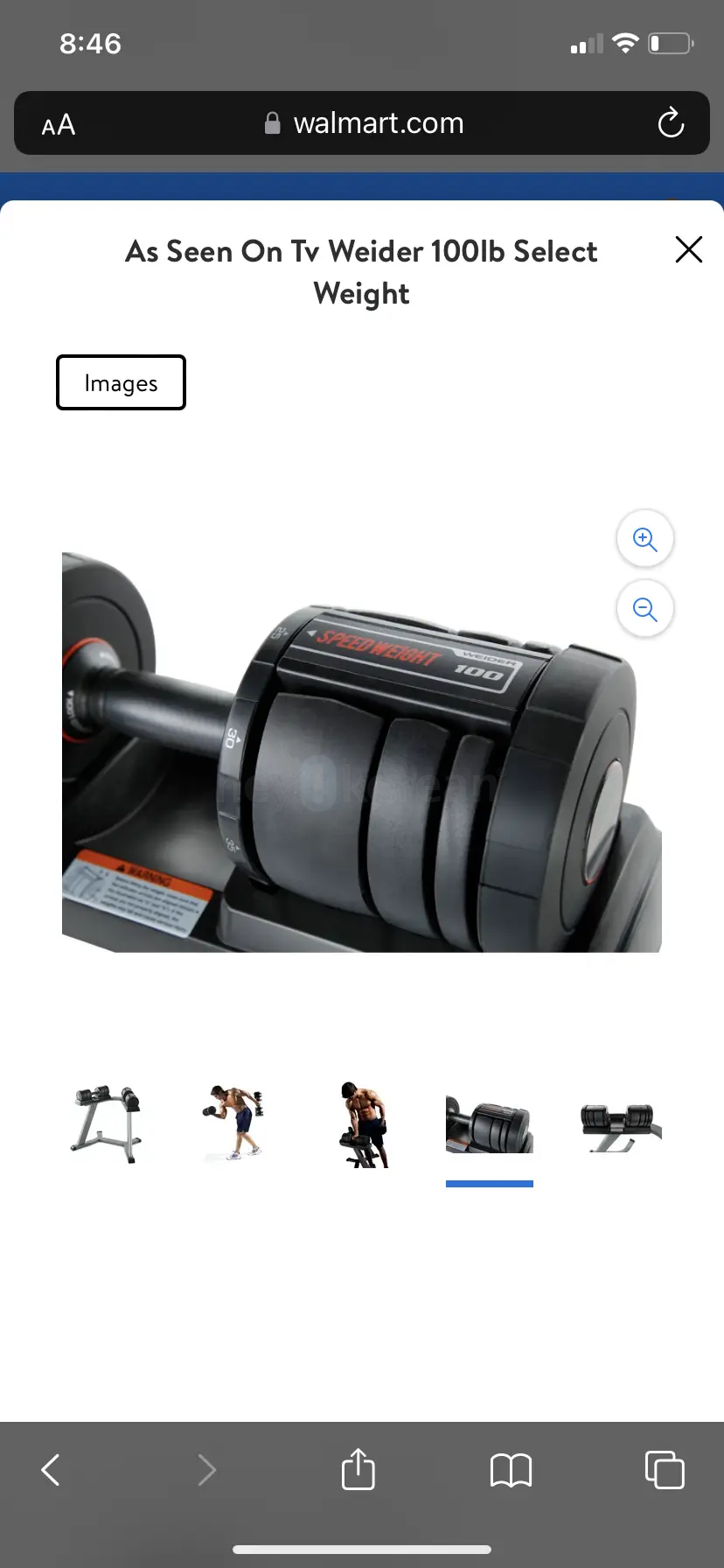This screenshot has height=1568, width=724.
Task: Show all open Safari tabs
Action: coord(664,1470)
